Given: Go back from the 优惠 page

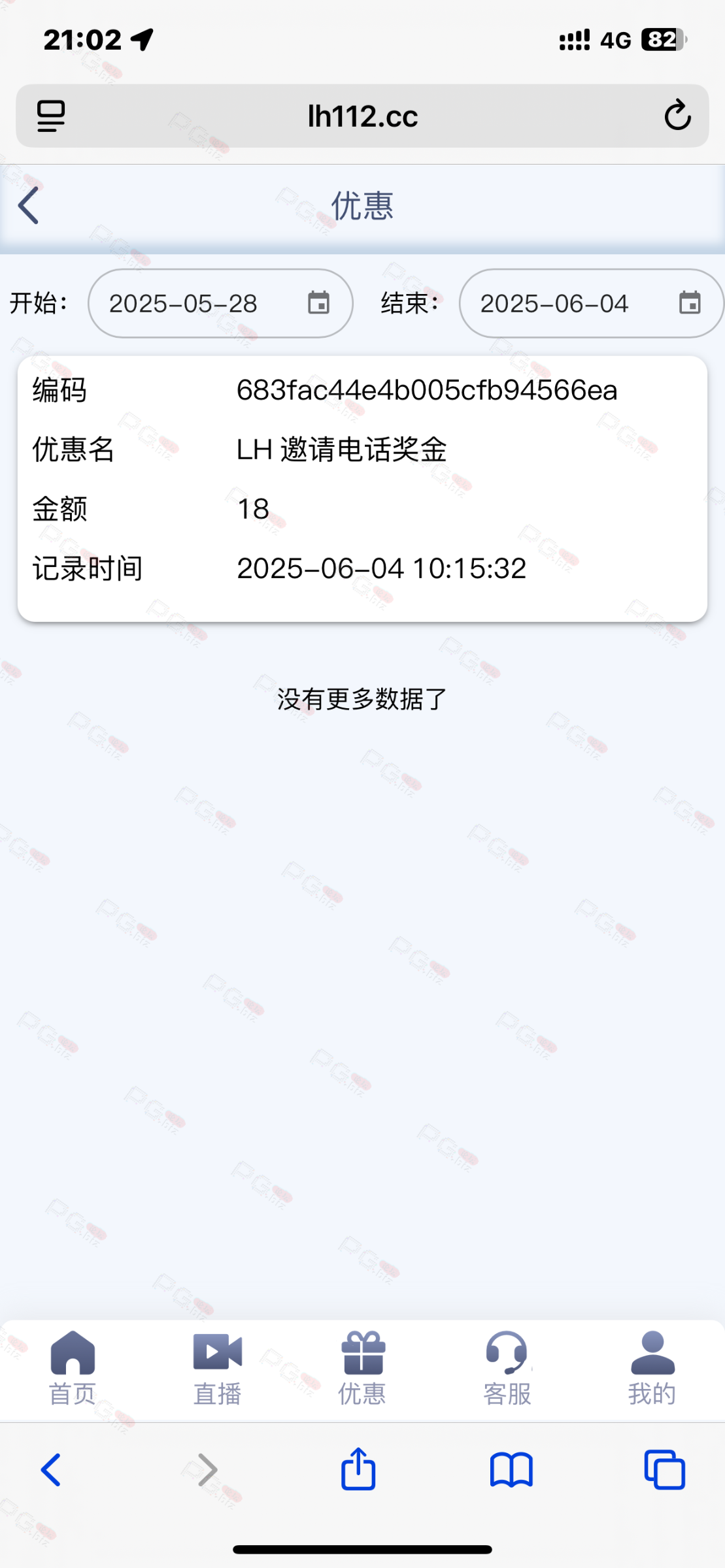Looking at the screenshot, I should (x=29, y=206).
